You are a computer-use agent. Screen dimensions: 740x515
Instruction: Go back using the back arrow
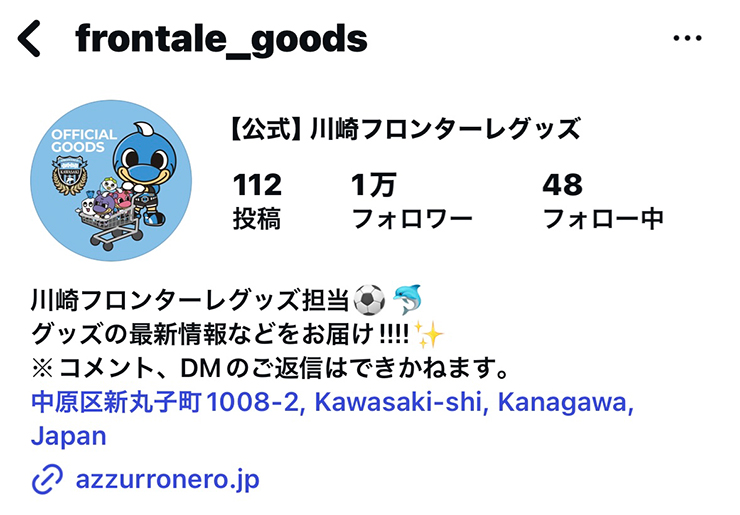[30, 39]
